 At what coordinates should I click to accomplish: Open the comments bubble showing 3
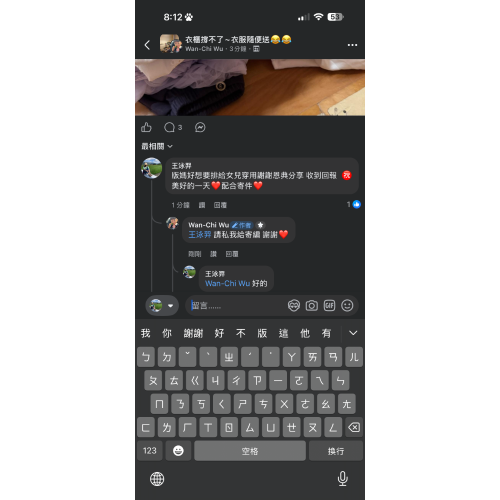(173, 127)
